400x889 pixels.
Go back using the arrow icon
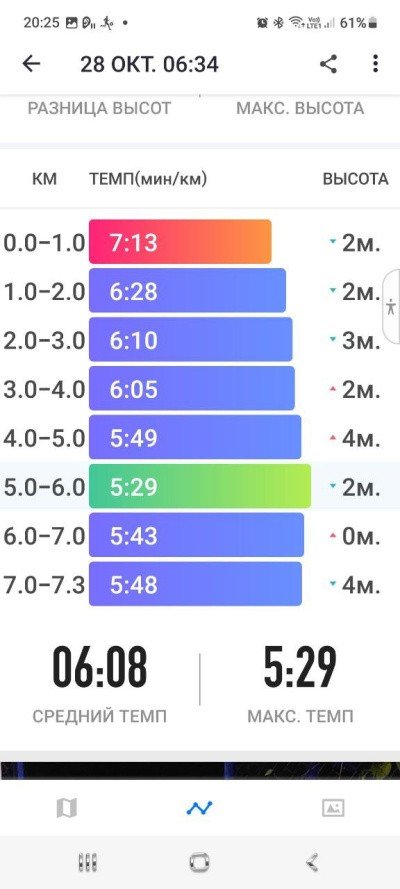[x=31, y=64]
